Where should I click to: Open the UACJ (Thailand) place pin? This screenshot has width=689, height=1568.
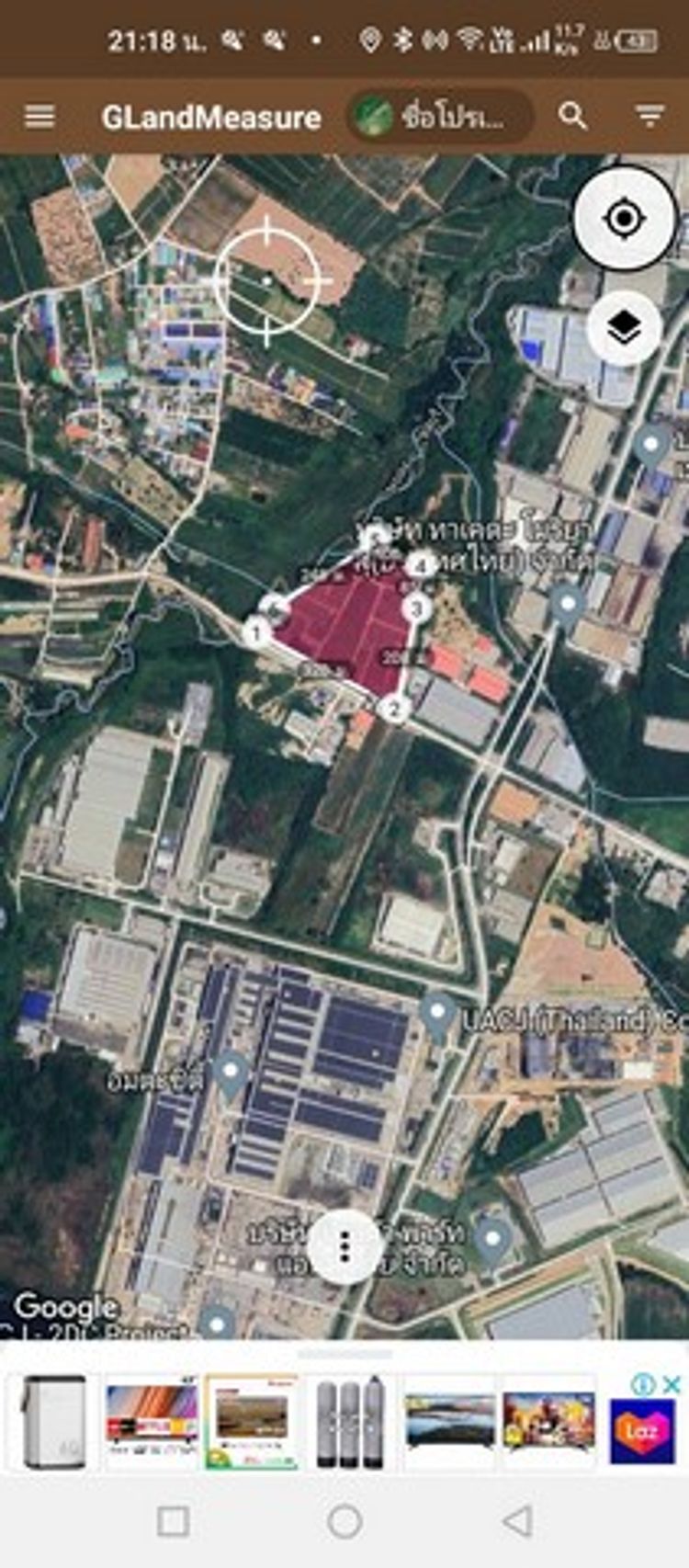[x=437, y=1015]
